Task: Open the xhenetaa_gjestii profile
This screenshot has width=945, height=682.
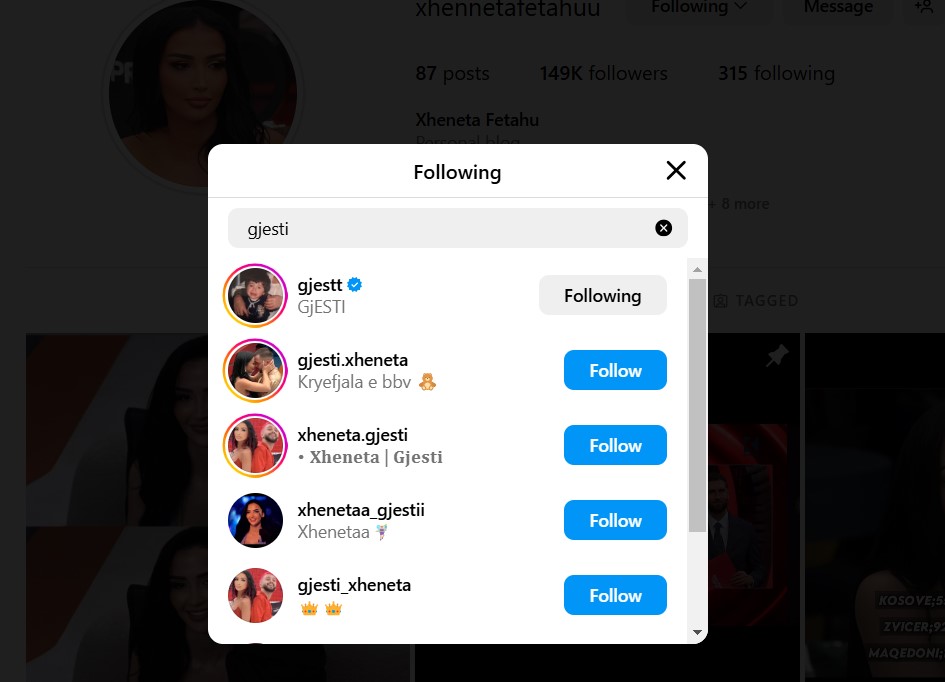Action: pos(361,510)
